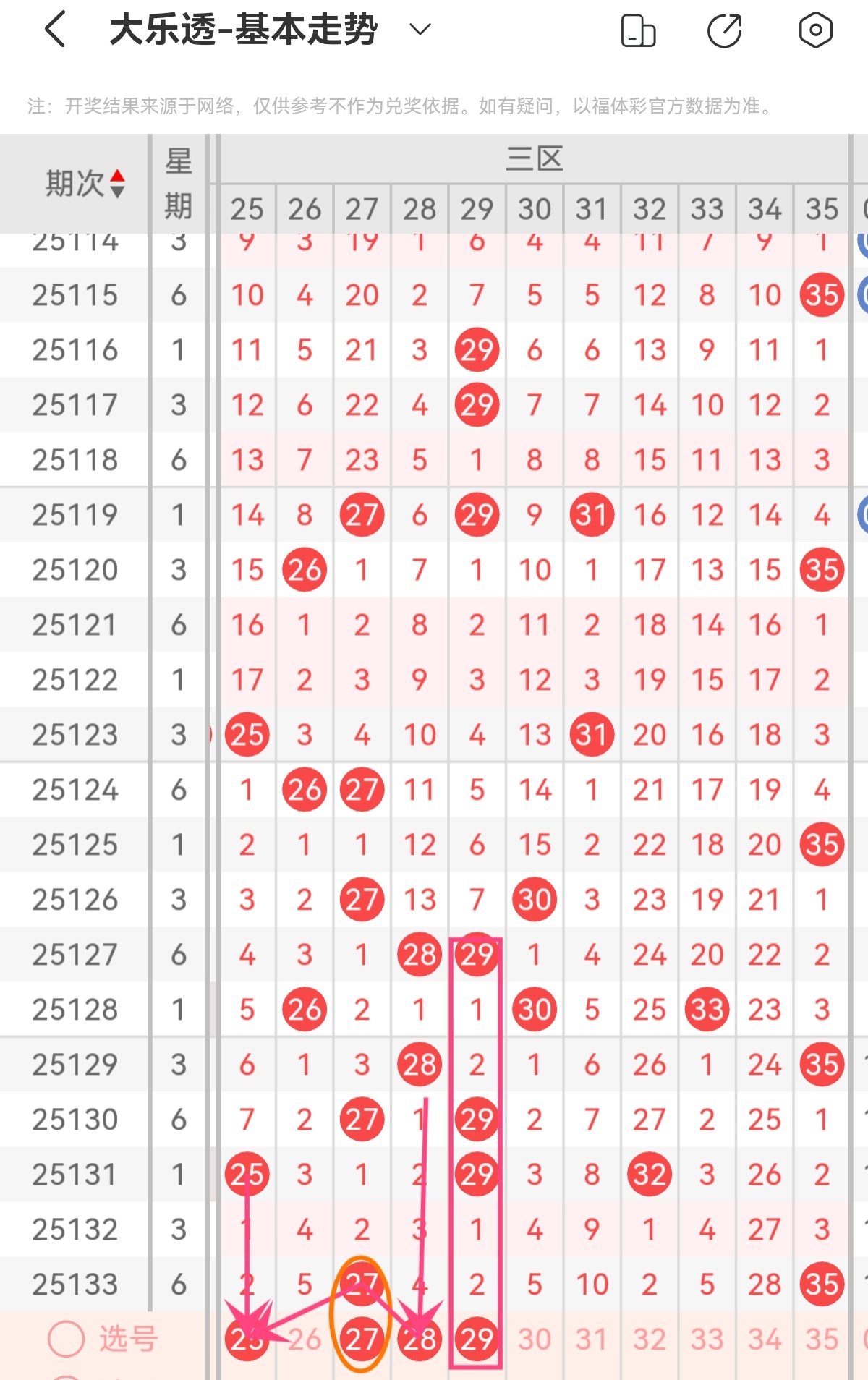Select column header 35
The image size is (868, 1380).
821,208
